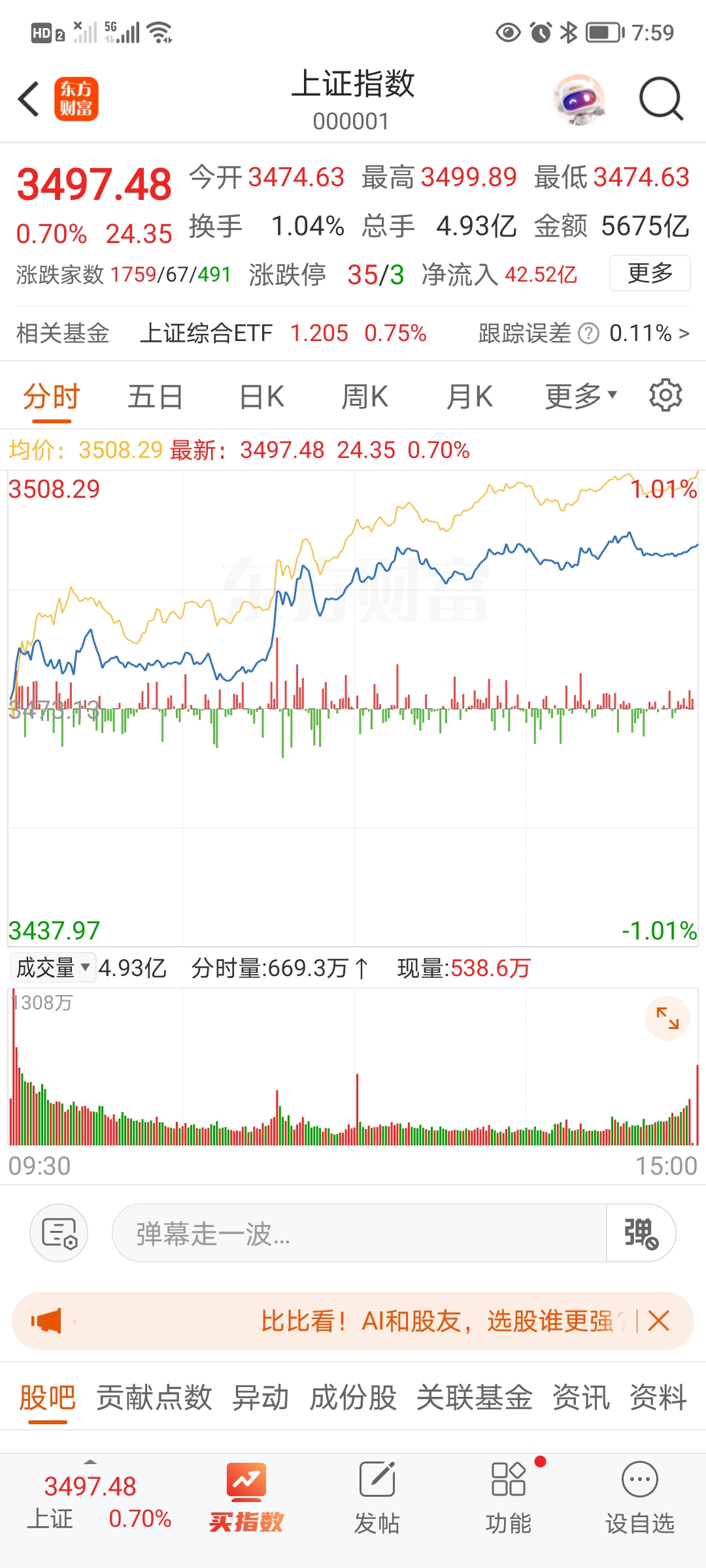706x1568 pixels.
Task: Switch to the 日K chart tab
Action: point(261,397)
